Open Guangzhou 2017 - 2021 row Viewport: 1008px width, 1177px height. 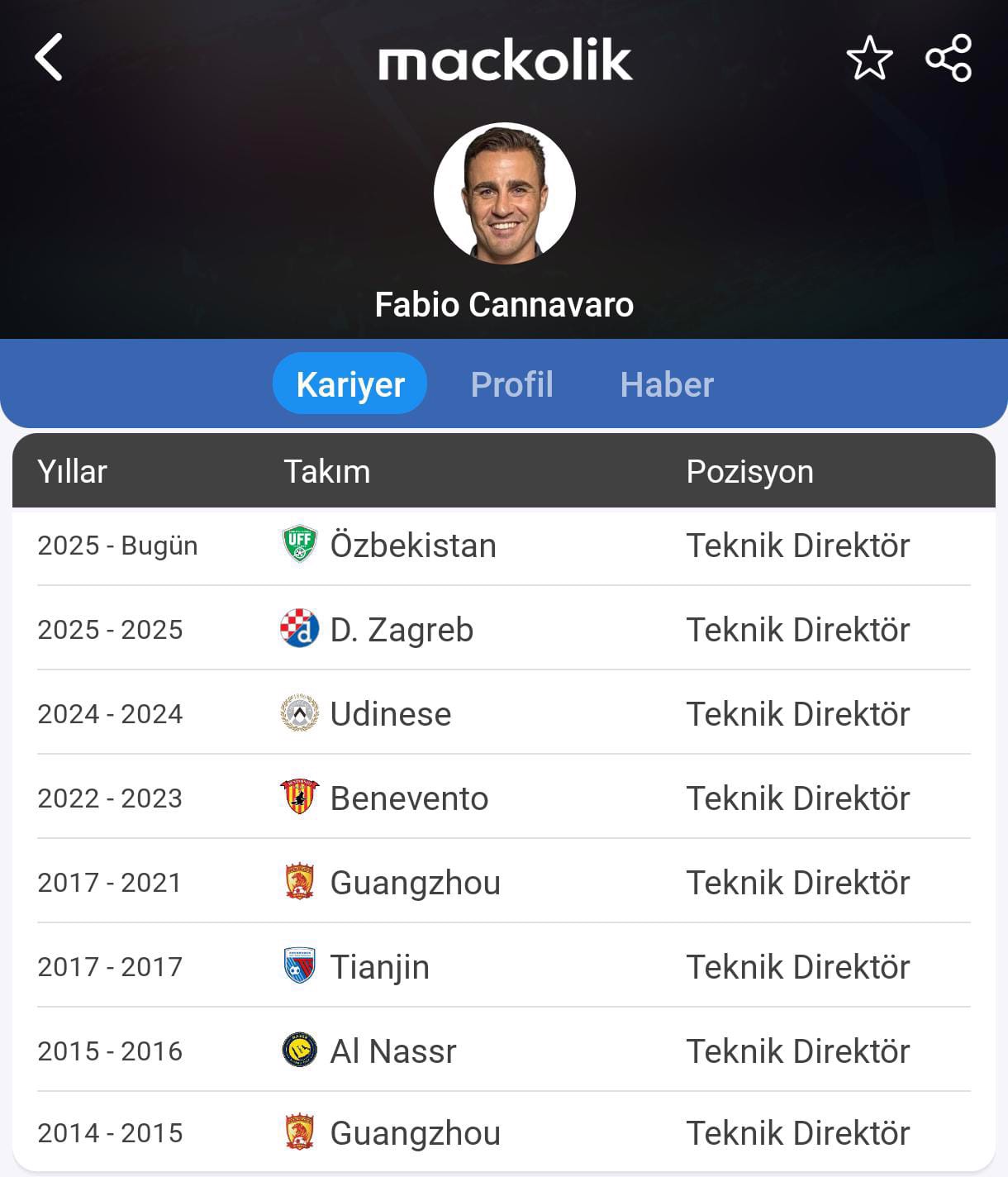pyautogui.click(x=415, y=883)
